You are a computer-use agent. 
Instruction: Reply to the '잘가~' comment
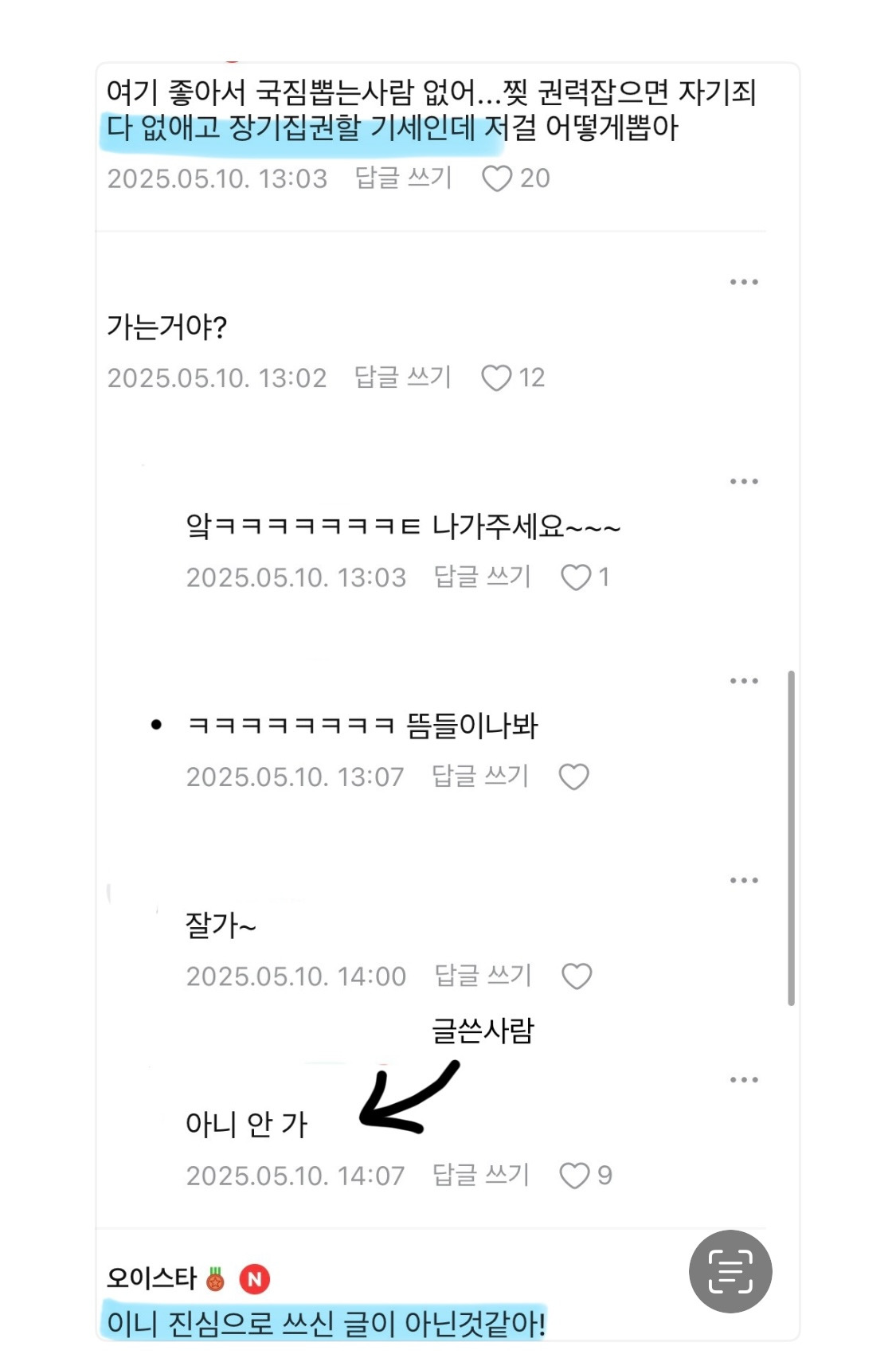483,975
